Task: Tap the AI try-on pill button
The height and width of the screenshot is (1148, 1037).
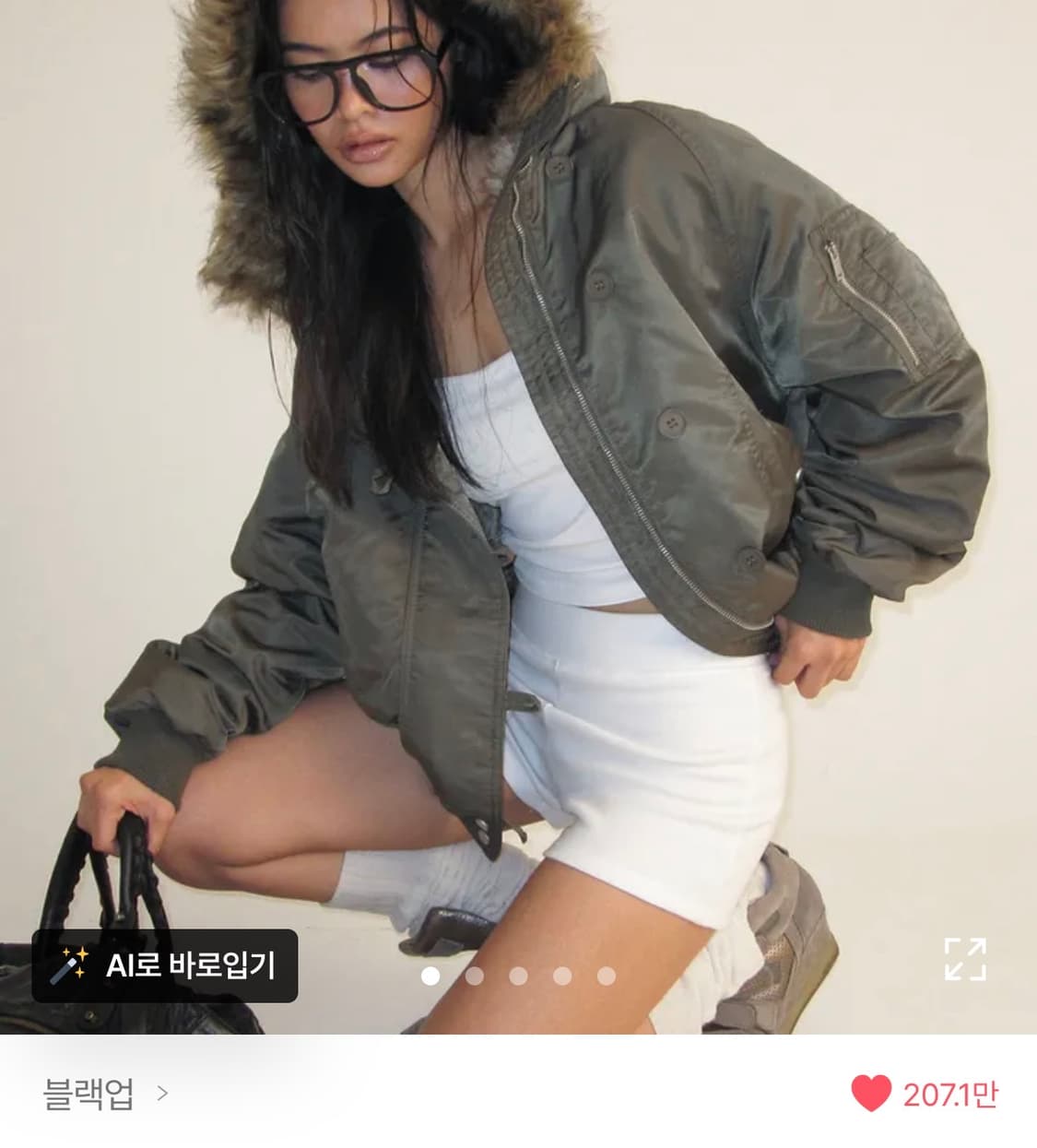Action: point(166,965)
